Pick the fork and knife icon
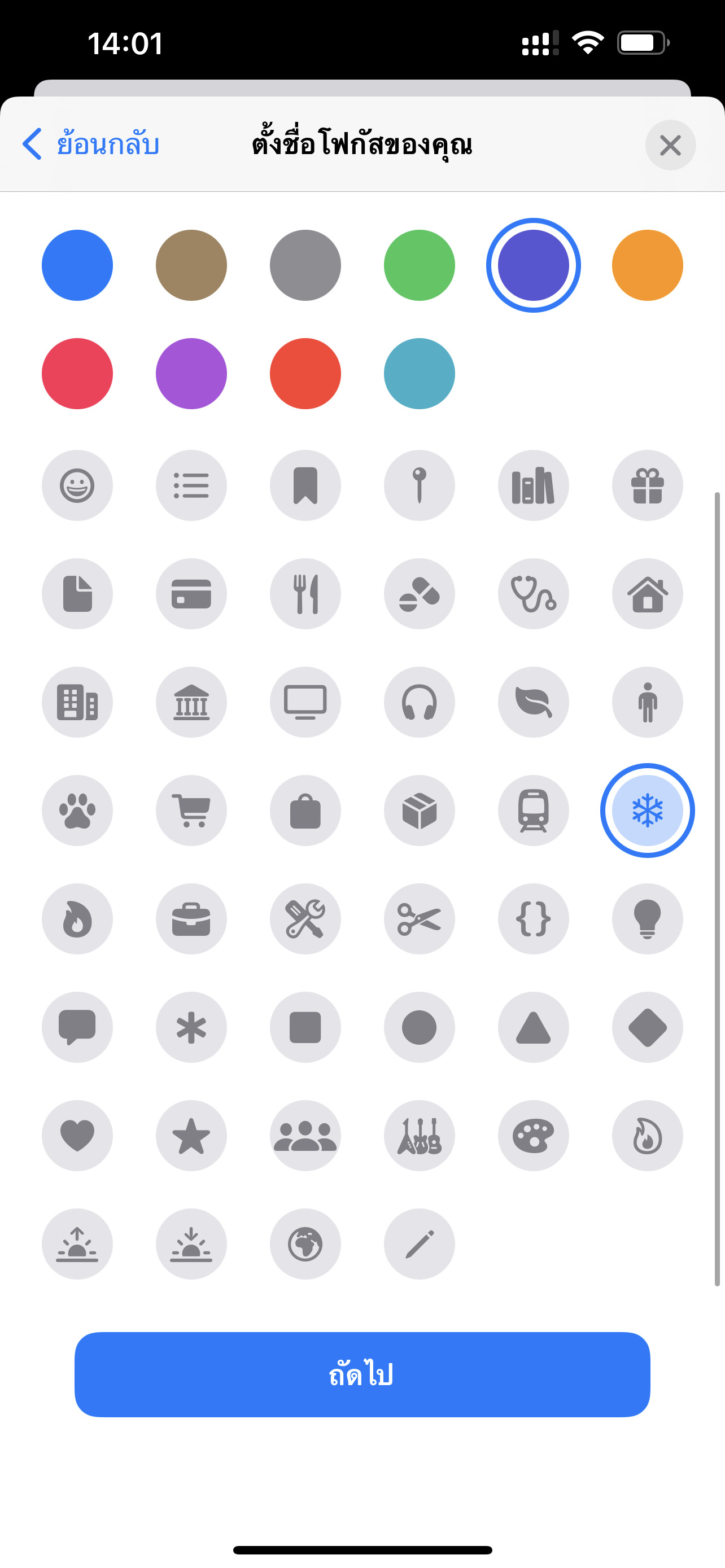 point(305,594)
